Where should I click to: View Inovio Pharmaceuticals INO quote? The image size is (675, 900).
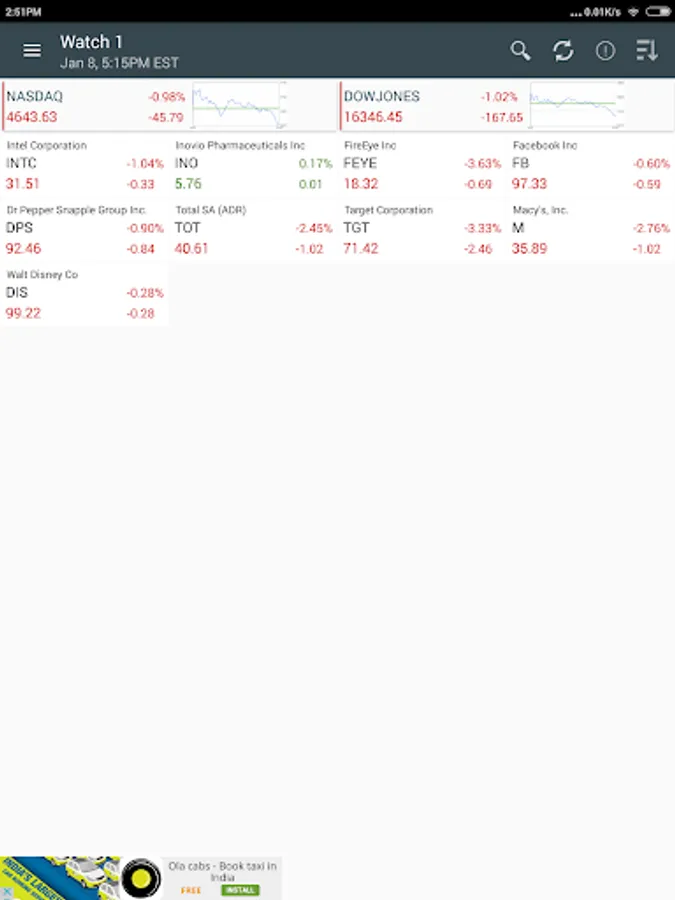(x=253, y=165)
